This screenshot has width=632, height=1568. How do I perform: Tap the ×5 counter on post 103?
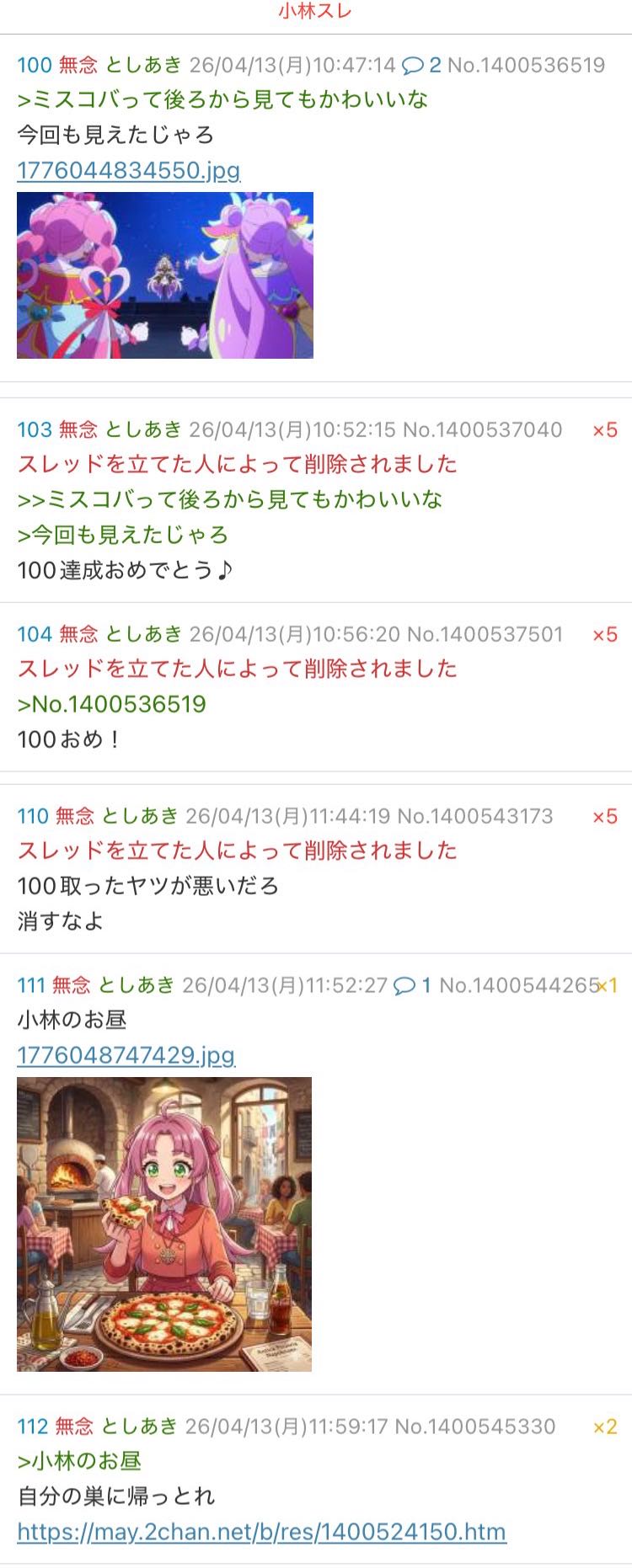click(604, 430)
